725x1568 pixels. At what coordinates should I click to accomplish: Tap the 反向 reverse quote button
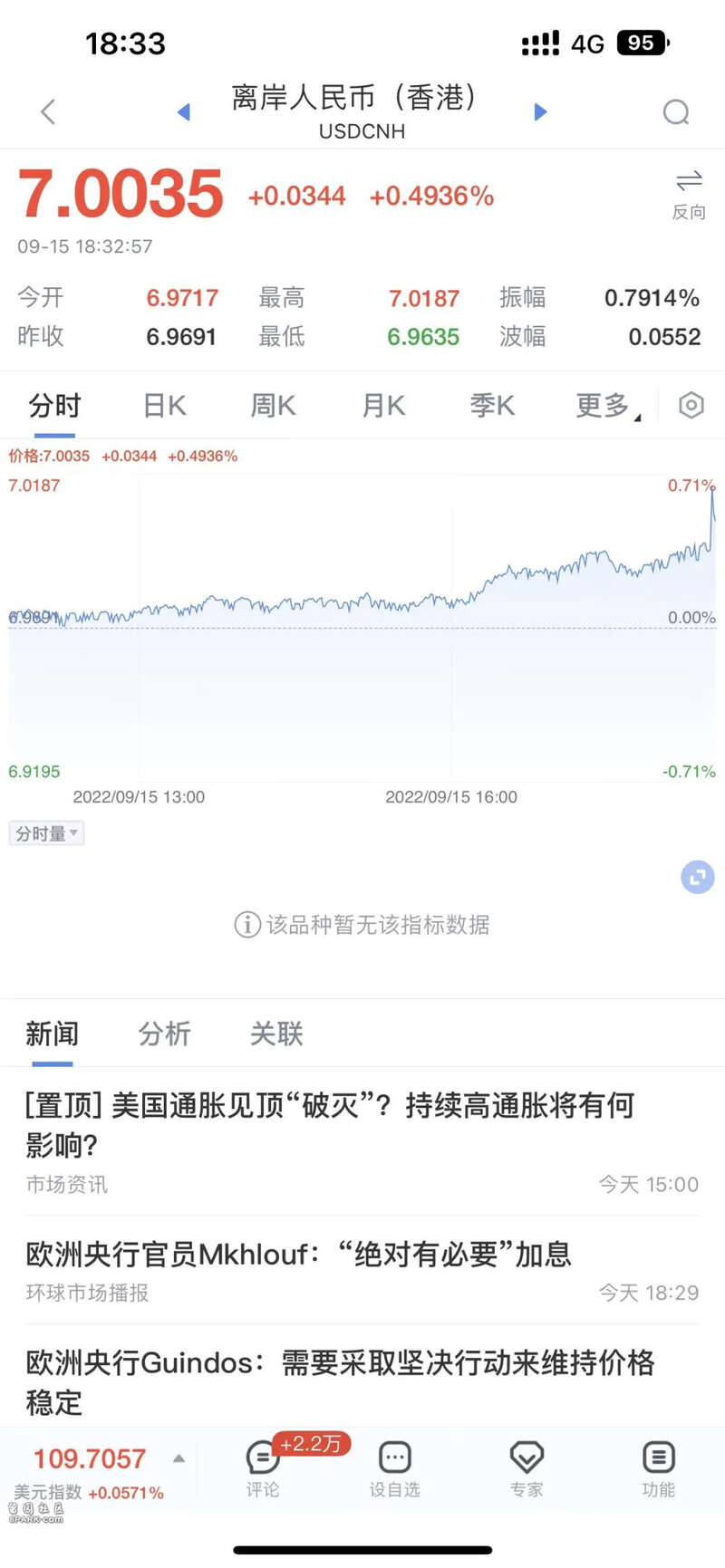click(689, 195)
